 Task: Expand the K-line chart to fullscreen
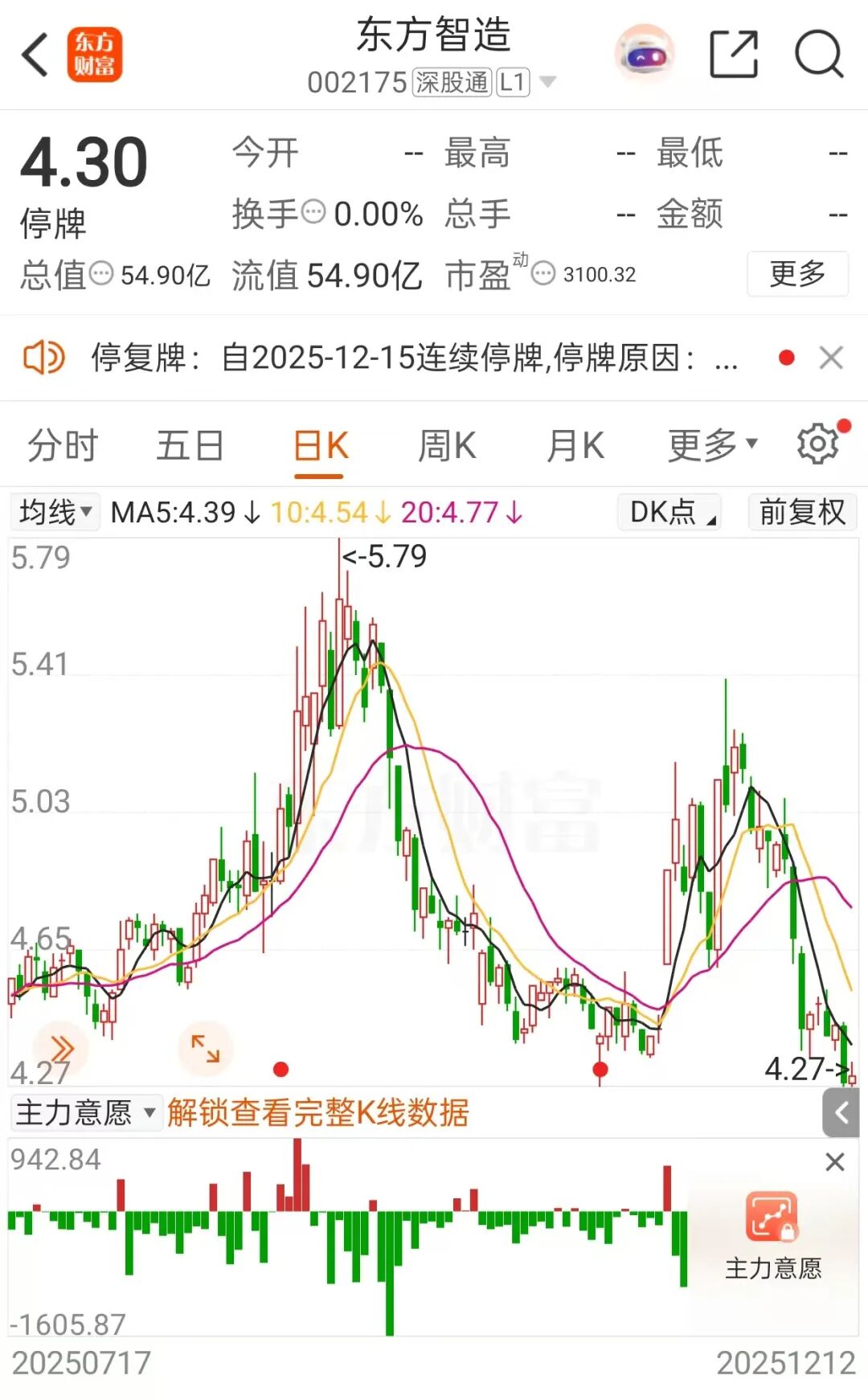pyautogui.click(x=205, y=1049)
